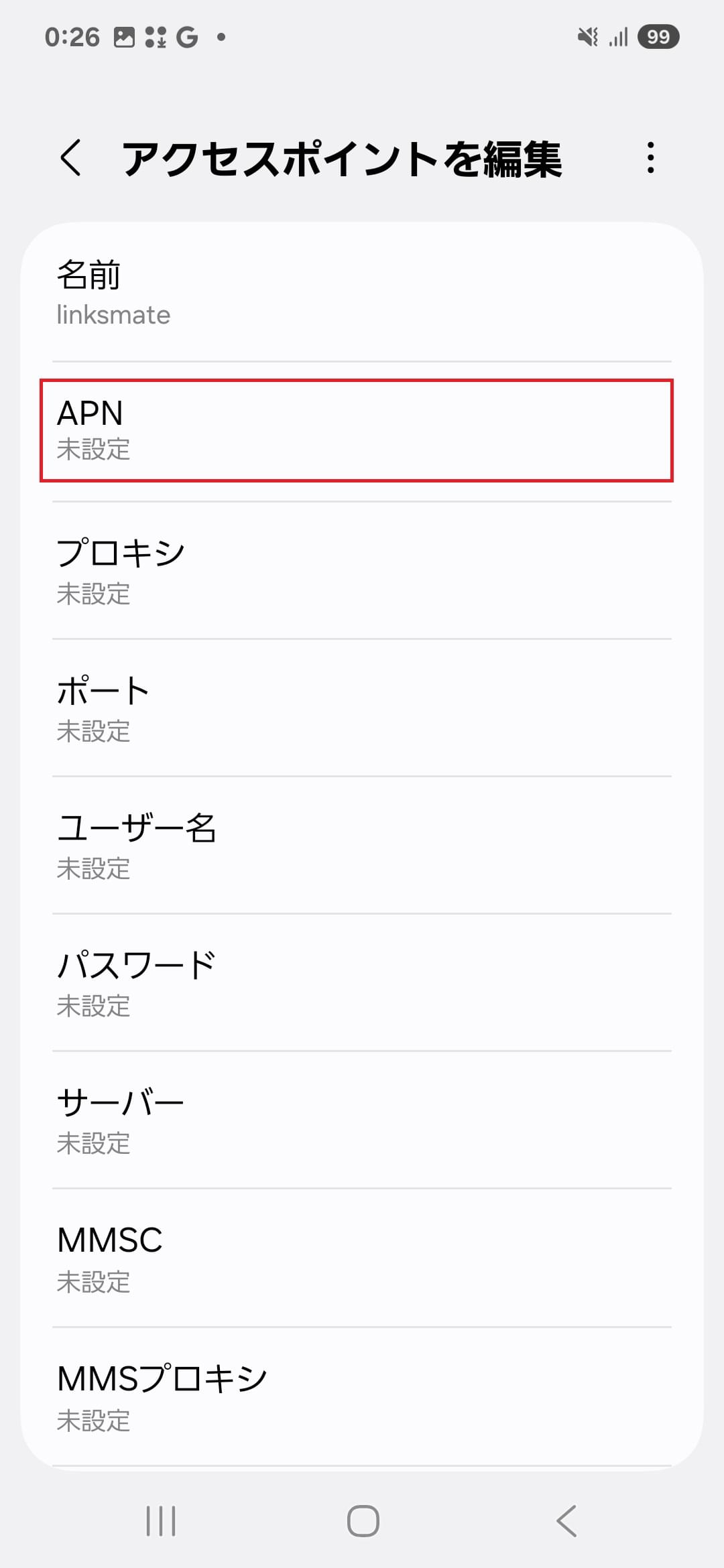
Task: Open the highlighted APN field
Action: pos(357,429)
